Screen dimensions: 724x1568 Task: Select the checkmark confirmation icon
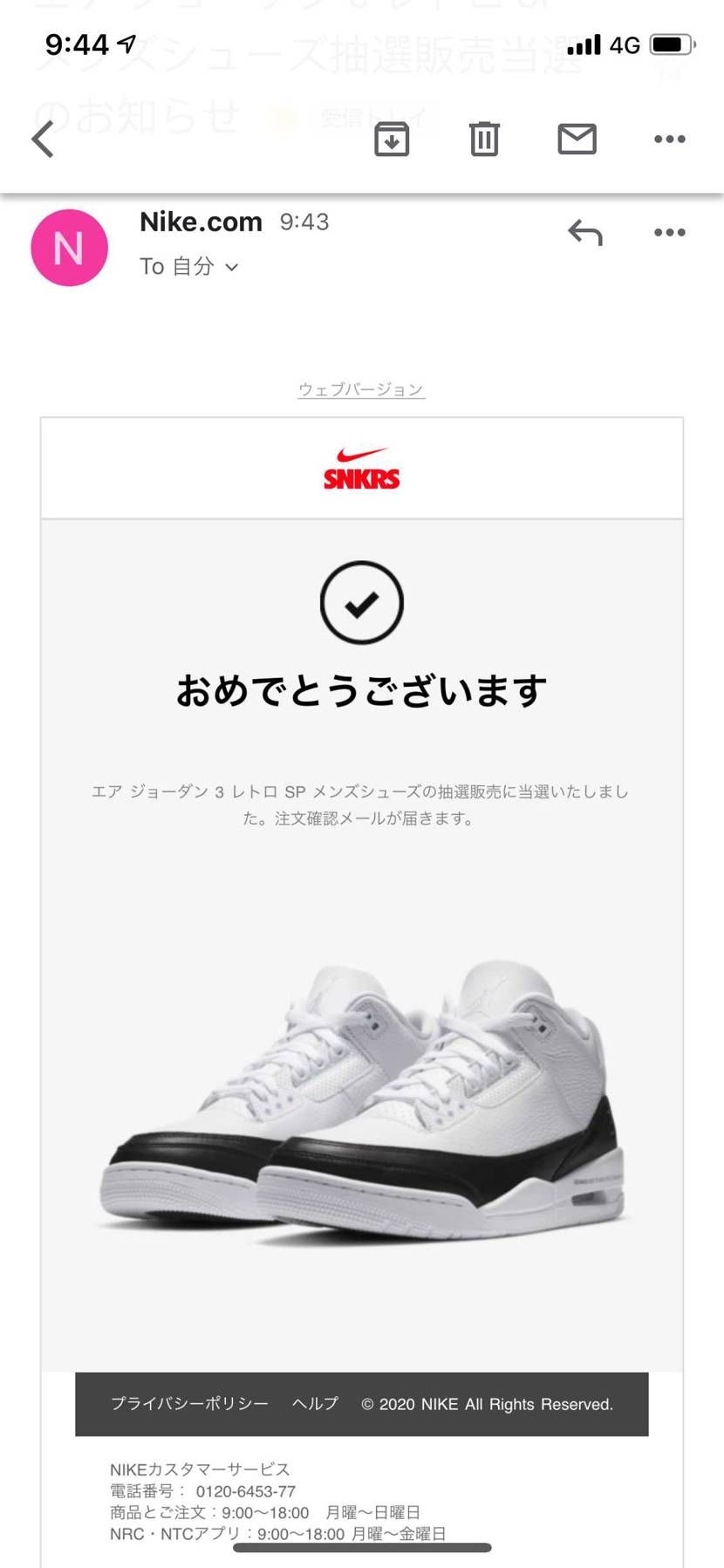pos(361,602)
